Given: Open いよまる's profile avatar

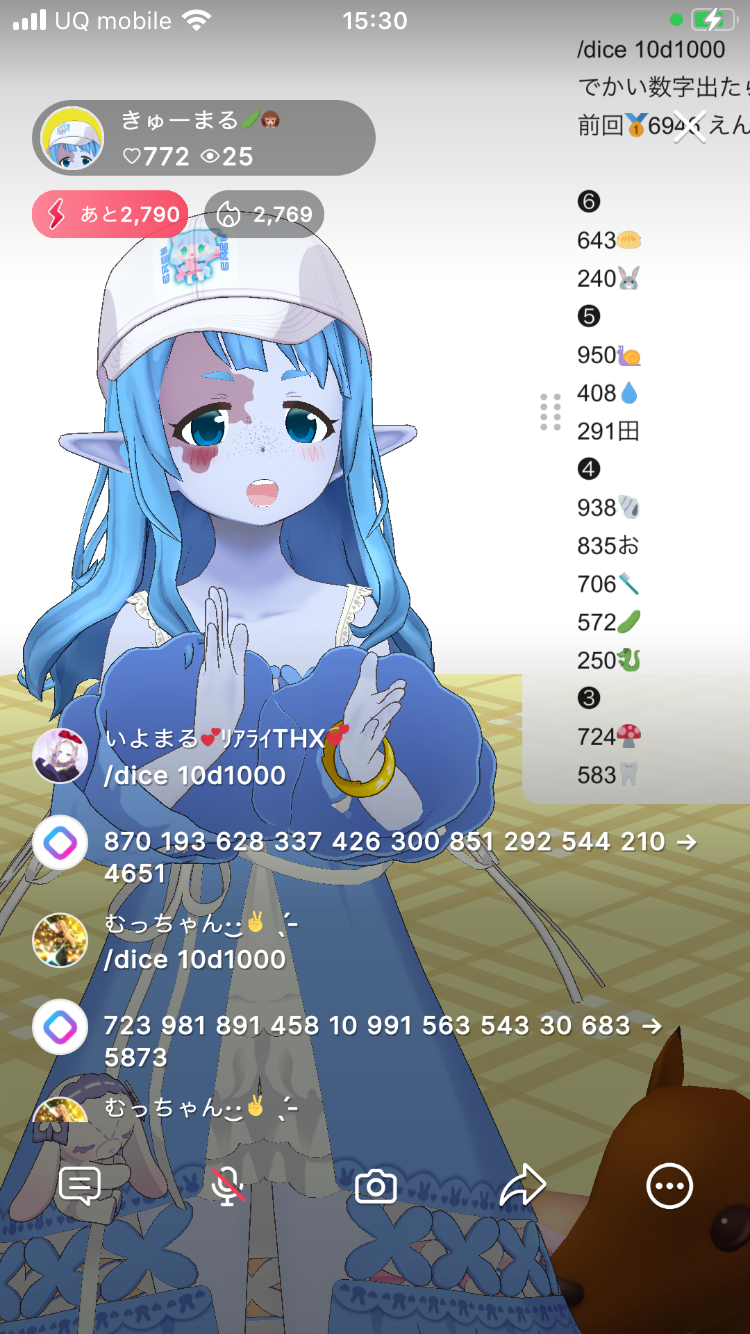Looking at the screenshot, I should [x=61, y=756].
